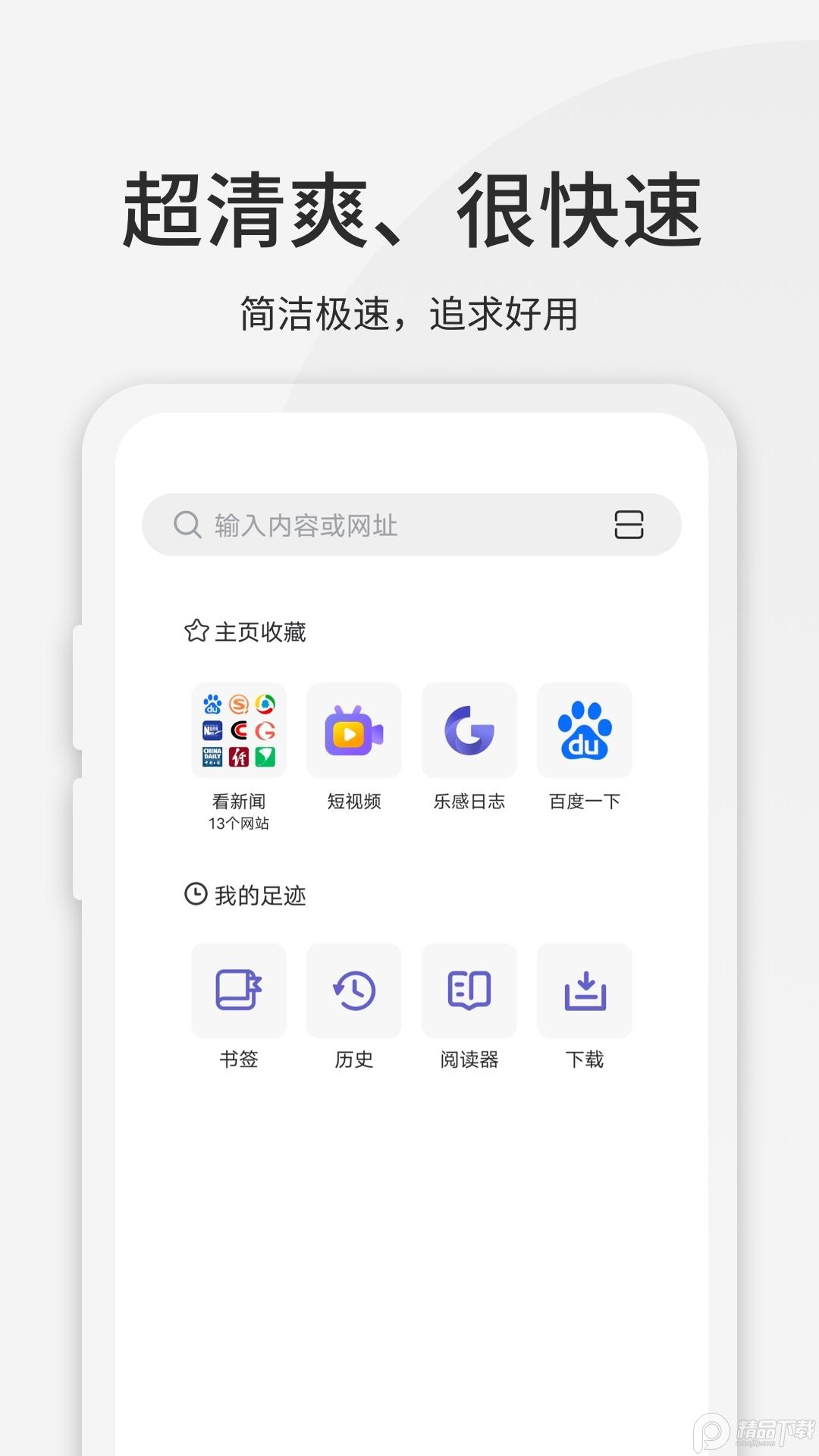
Task: Open the 下载 downloads icon
Action: point(584,990)
